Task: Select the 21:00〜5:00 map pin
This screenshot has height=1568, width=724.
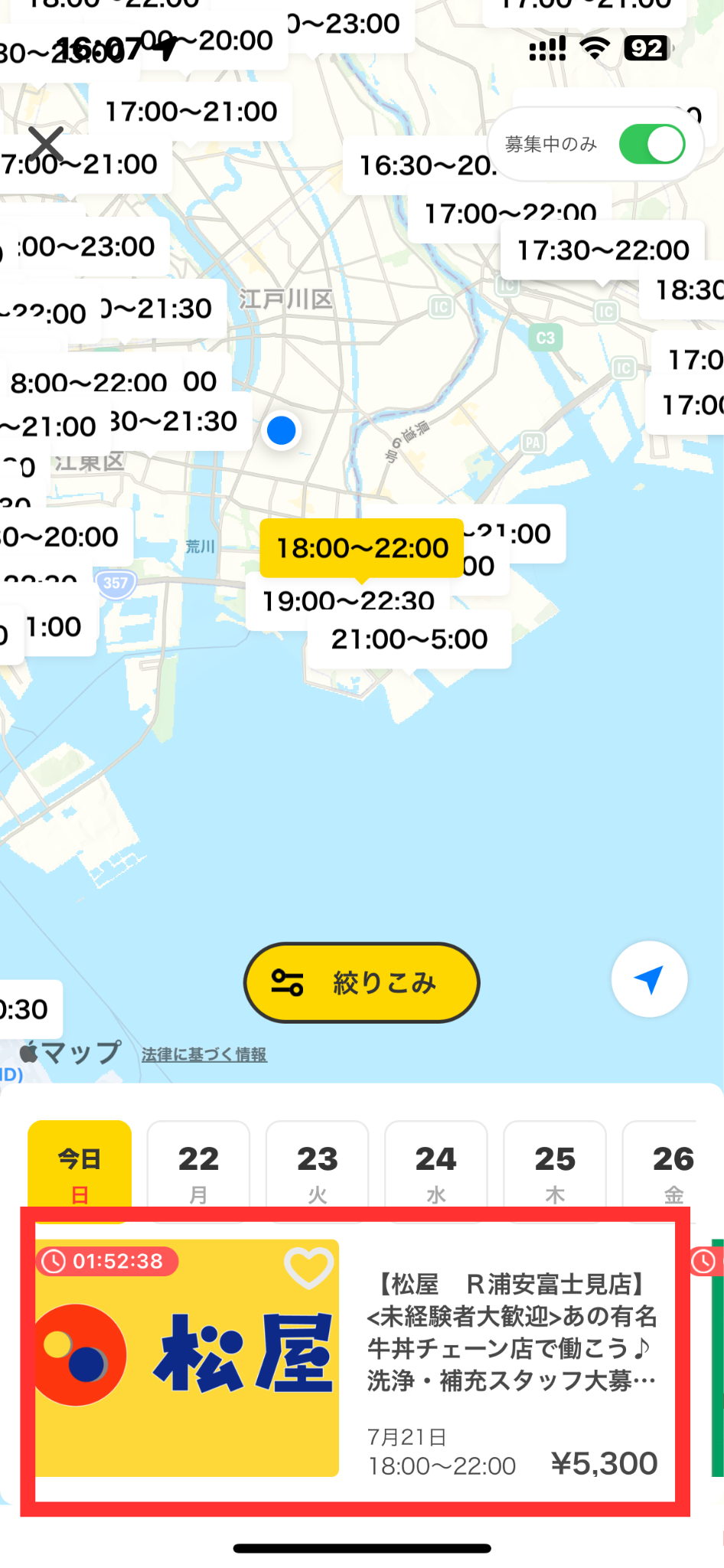Action: (409, 639)
